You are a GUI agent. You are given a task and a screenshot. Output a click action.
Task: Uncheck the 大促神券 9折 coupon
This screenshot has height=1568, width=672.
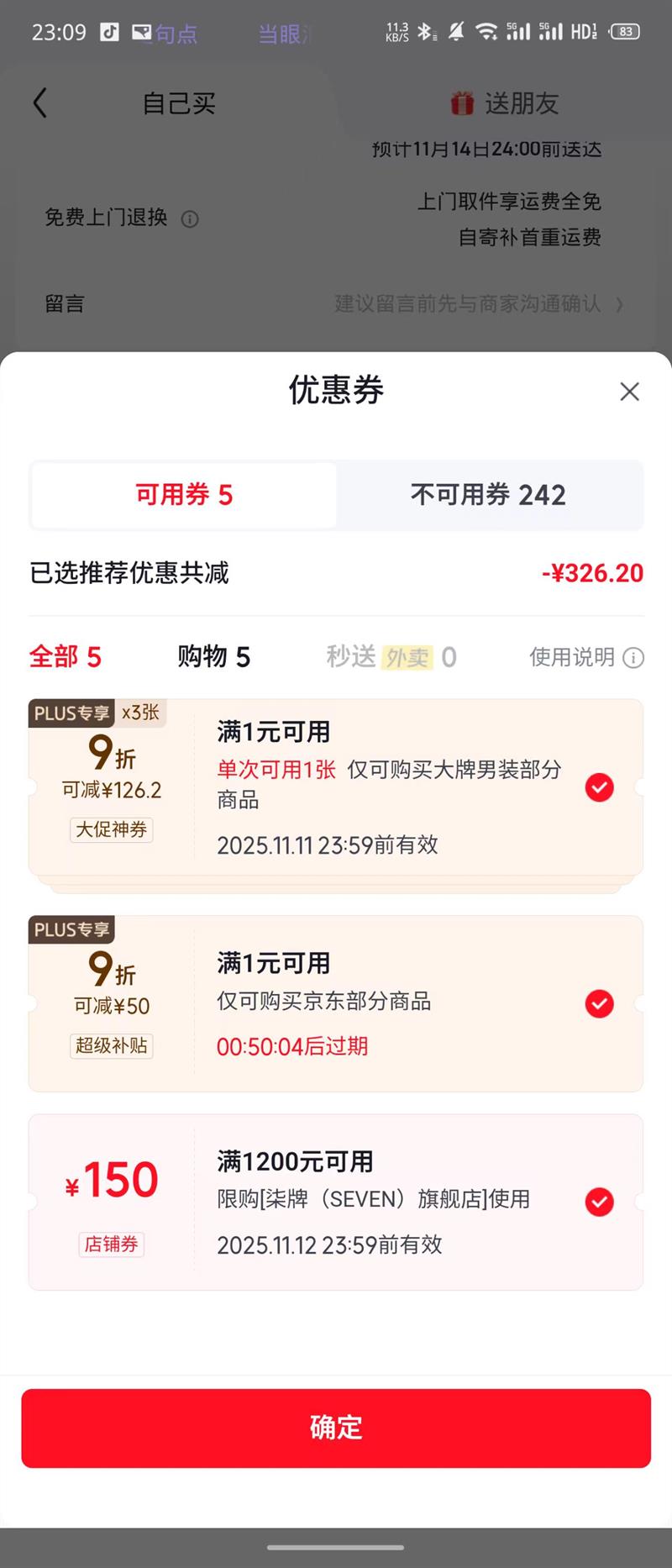(x=599, y=787)
